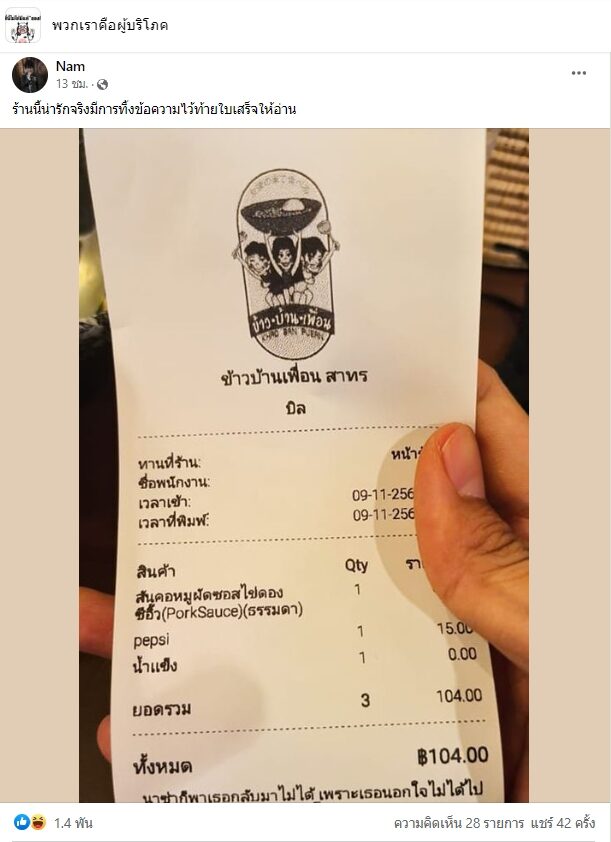Open the page's avatar at the top
Screen dimensions: 611x842
[x=23, y=25]
